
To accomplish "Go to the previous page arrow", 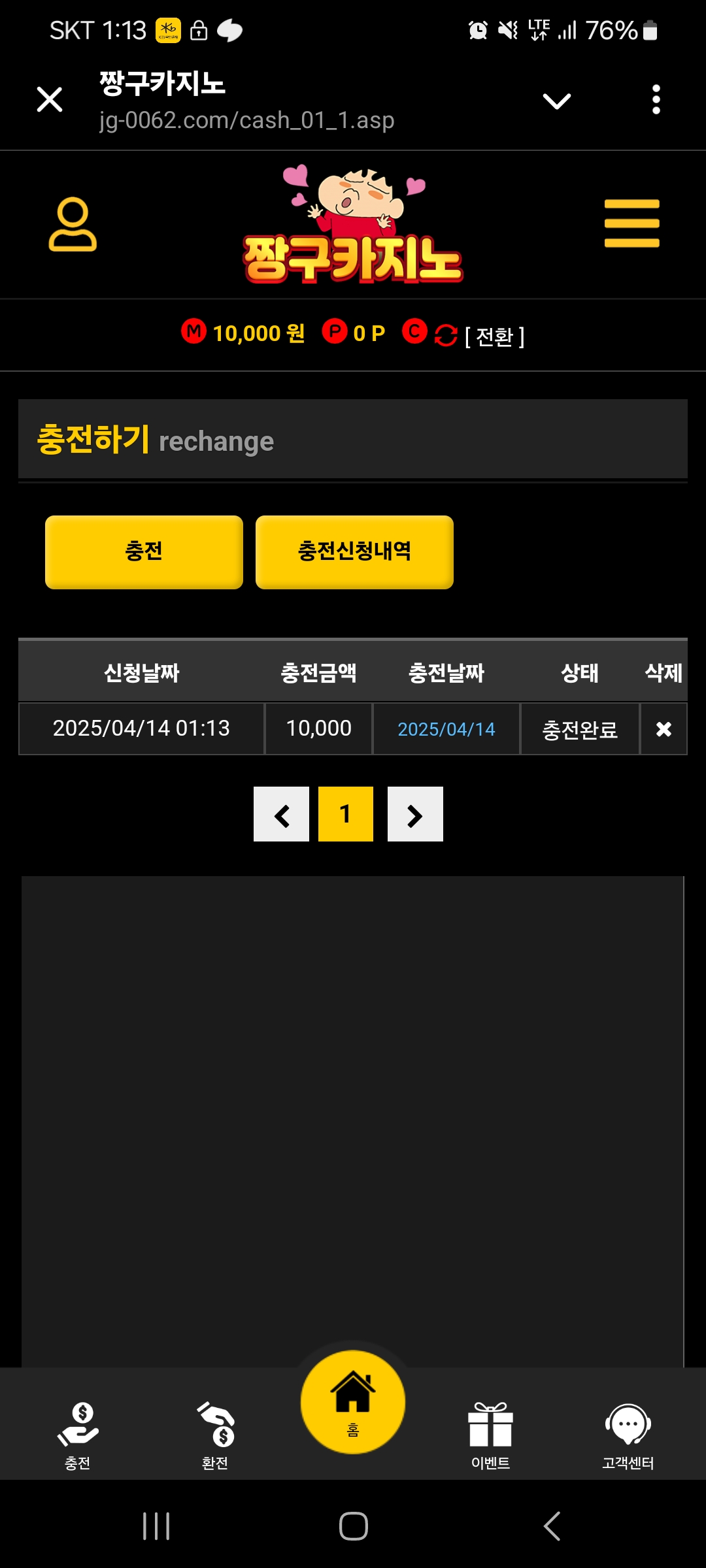I will (x=281, y=815).
